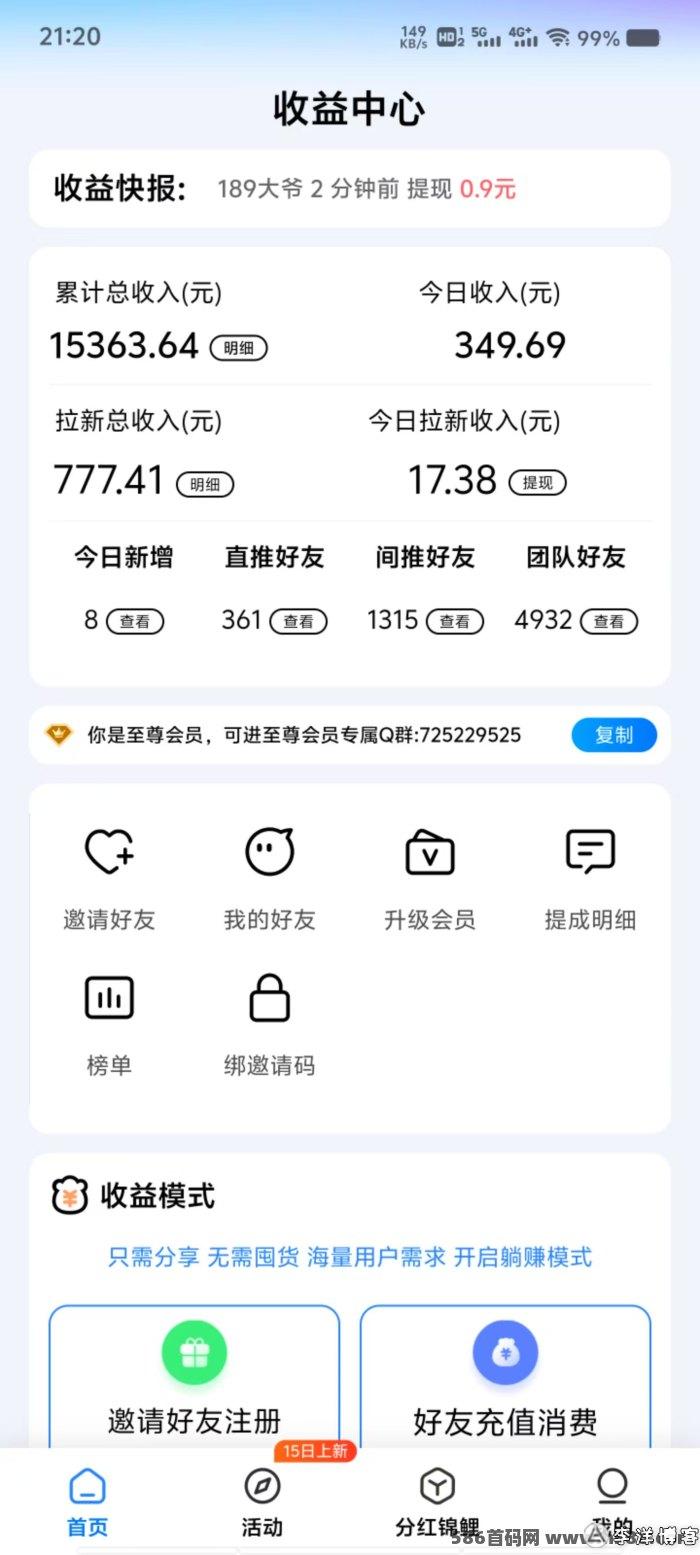This screenshot has height=1555, width=700.
Task: View 团队好友 list
Action: pyautogui.click(x=609, y=621)
